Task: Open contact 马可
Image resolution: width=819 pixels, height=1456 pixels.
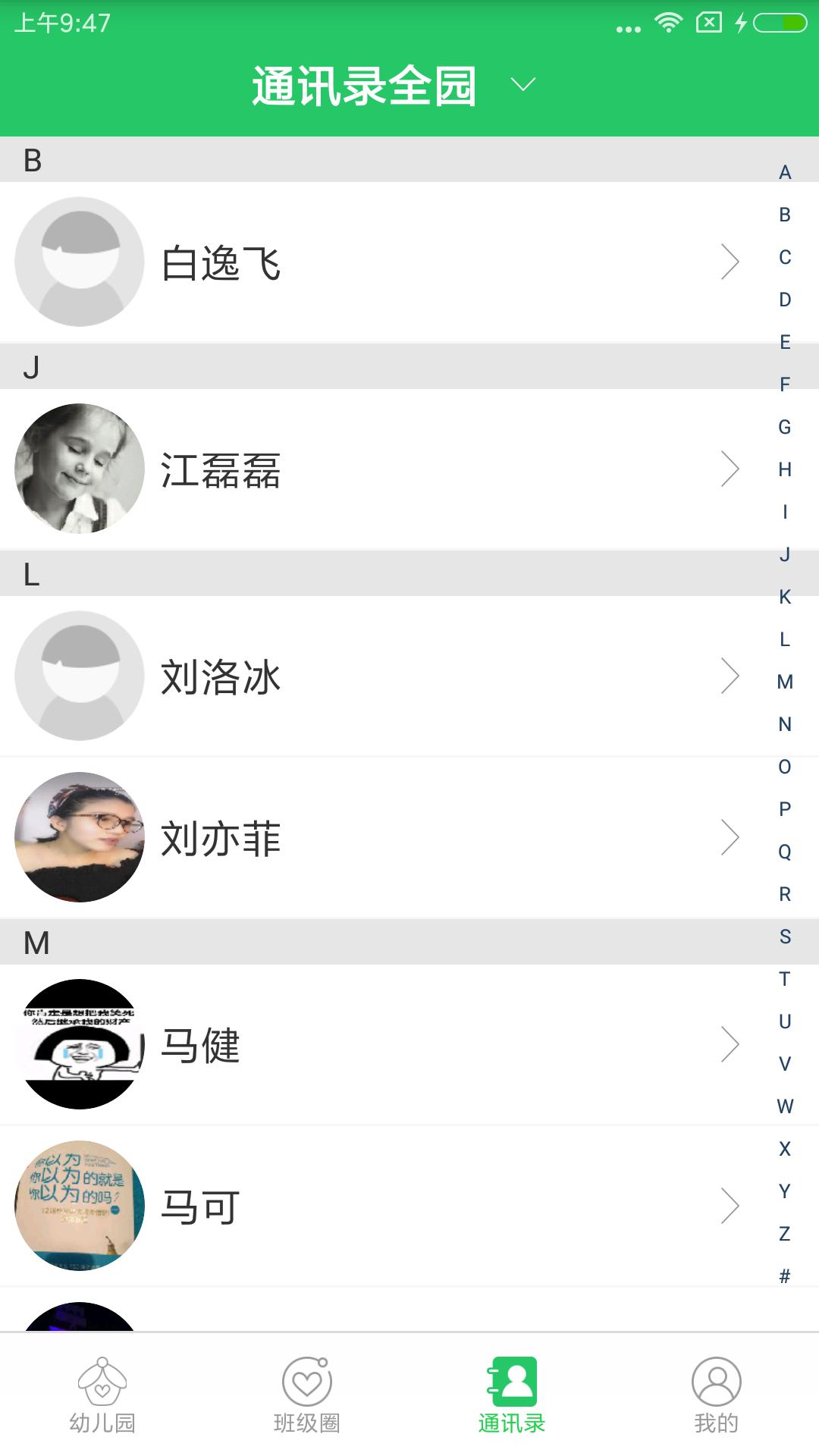Action: point(379,1207)
